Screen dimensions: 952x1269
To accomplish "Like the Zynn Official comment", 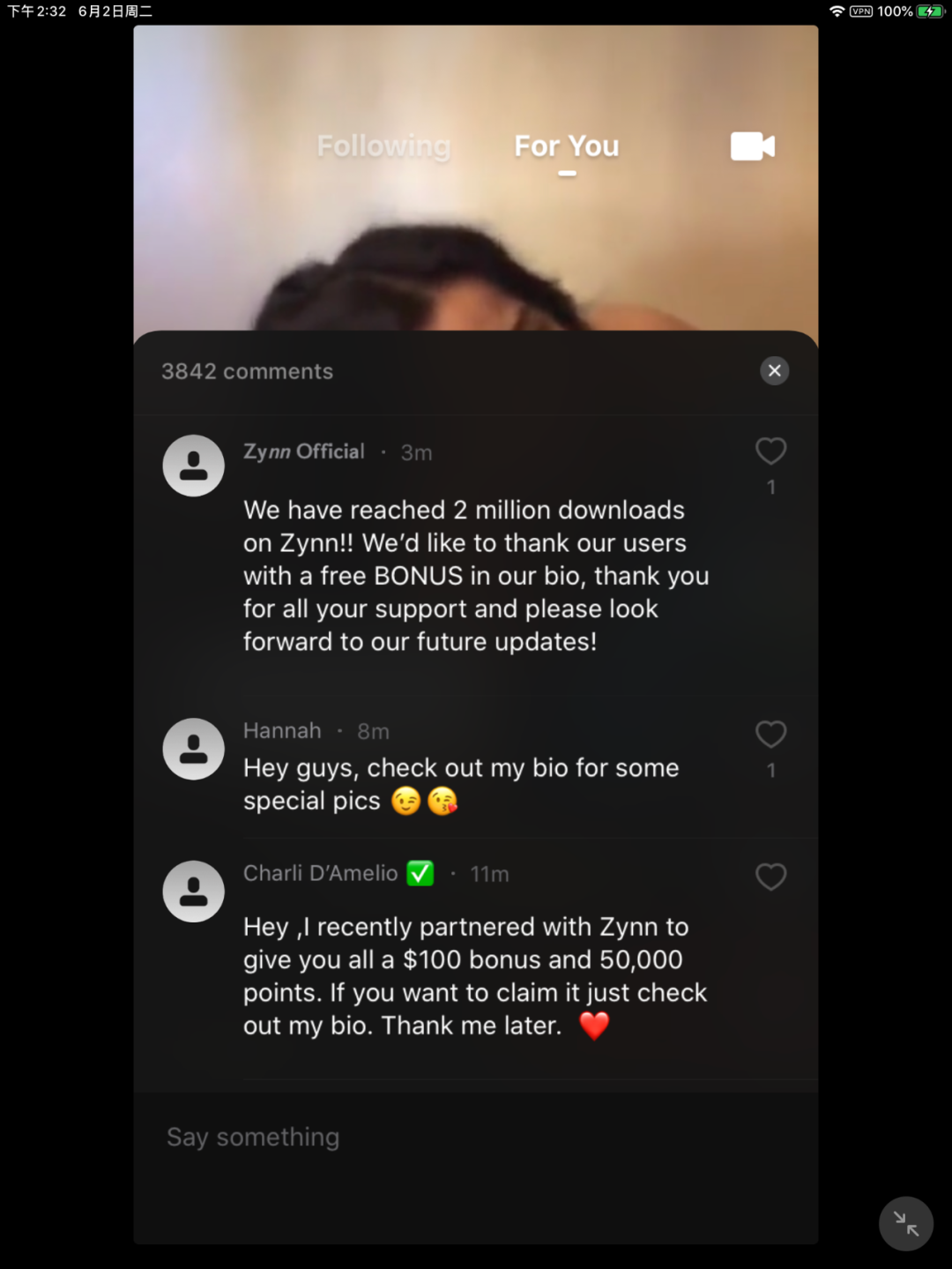I will click(x=770, y=452).
